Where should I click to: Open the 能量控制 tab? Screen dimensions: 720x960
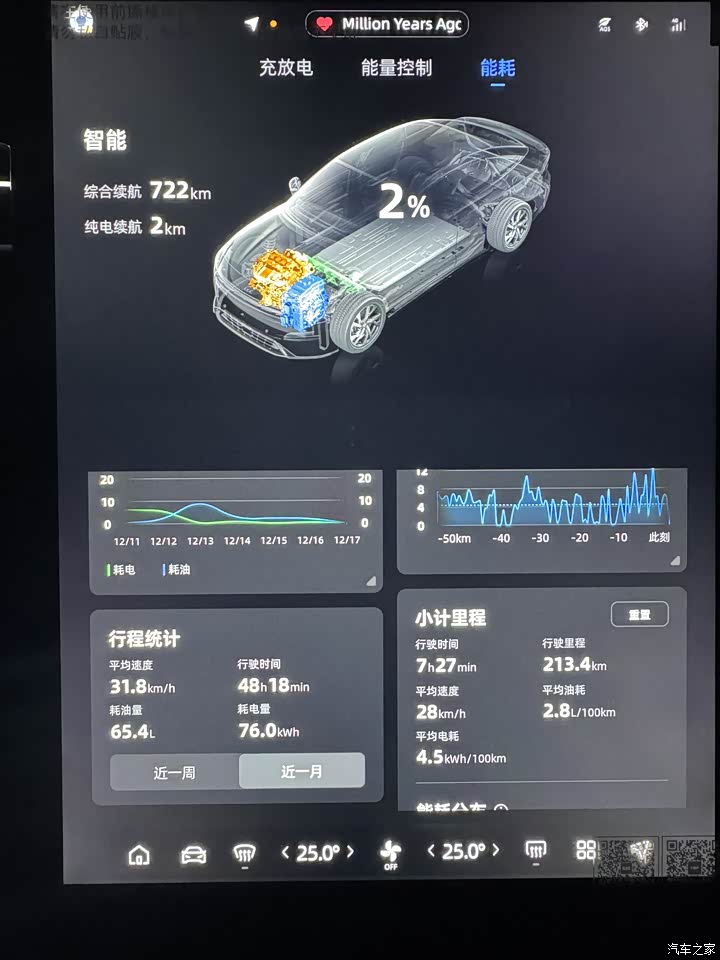click(x=396, y=68)
